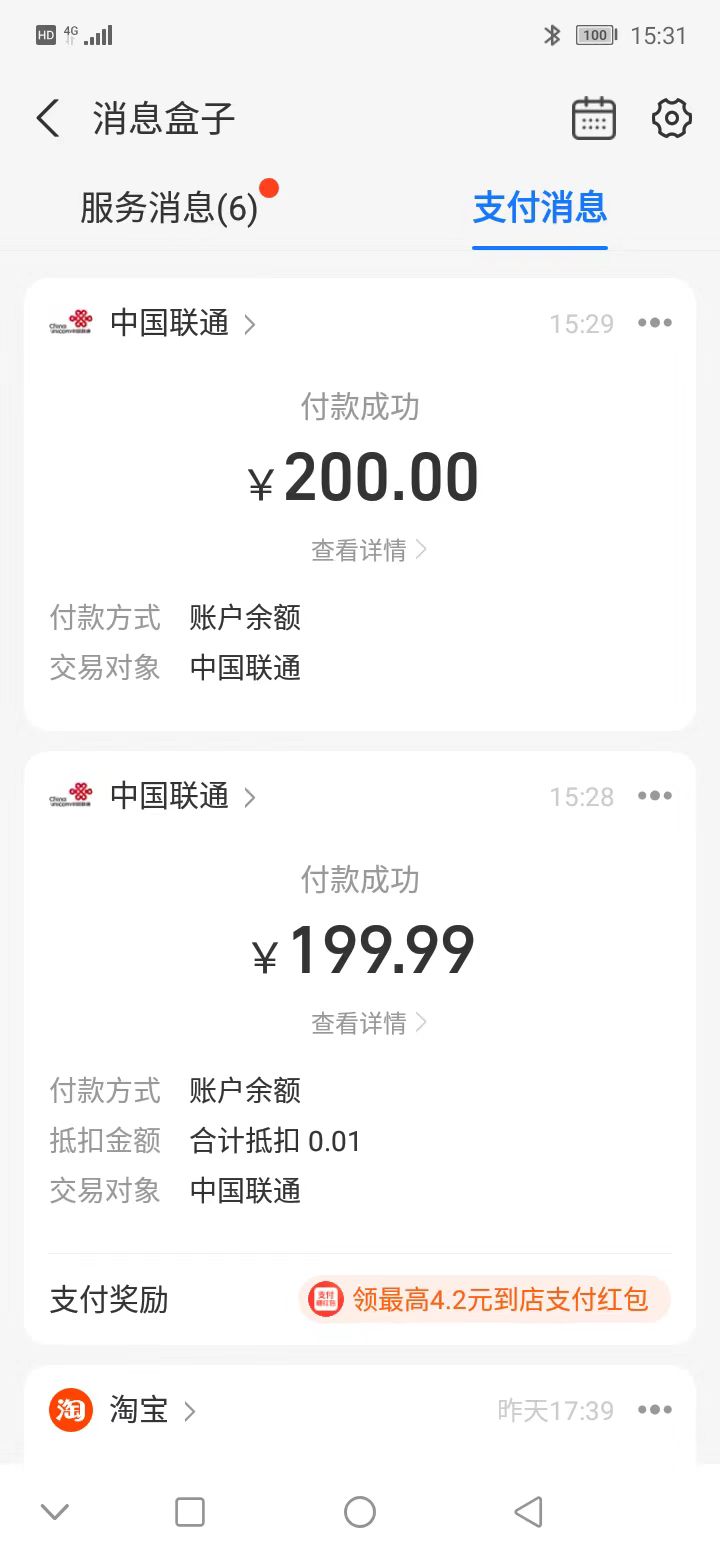Switch to the 服务消息 tab
The width and height of the screenshot is (720, 1560).
[169, 208]
